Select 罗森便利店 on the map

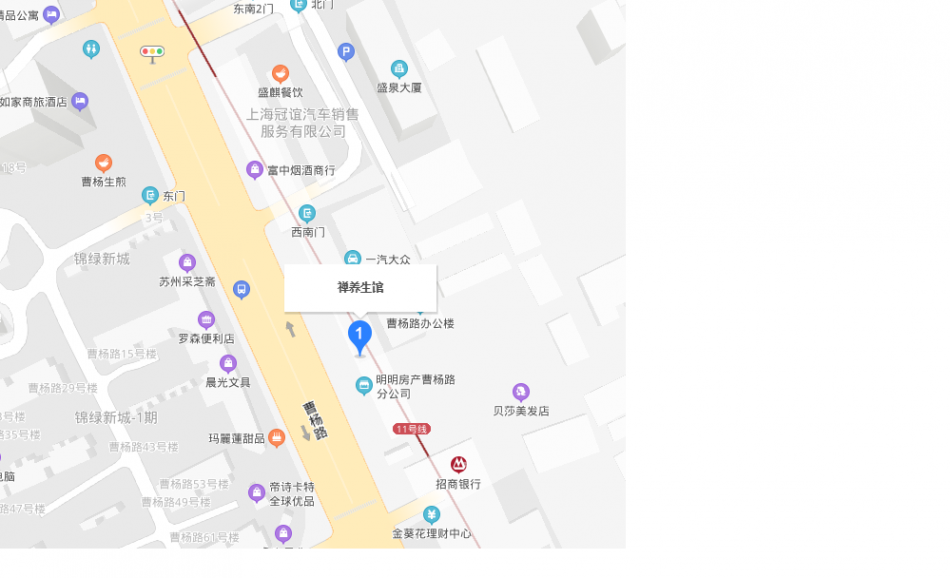click(206, 321)
